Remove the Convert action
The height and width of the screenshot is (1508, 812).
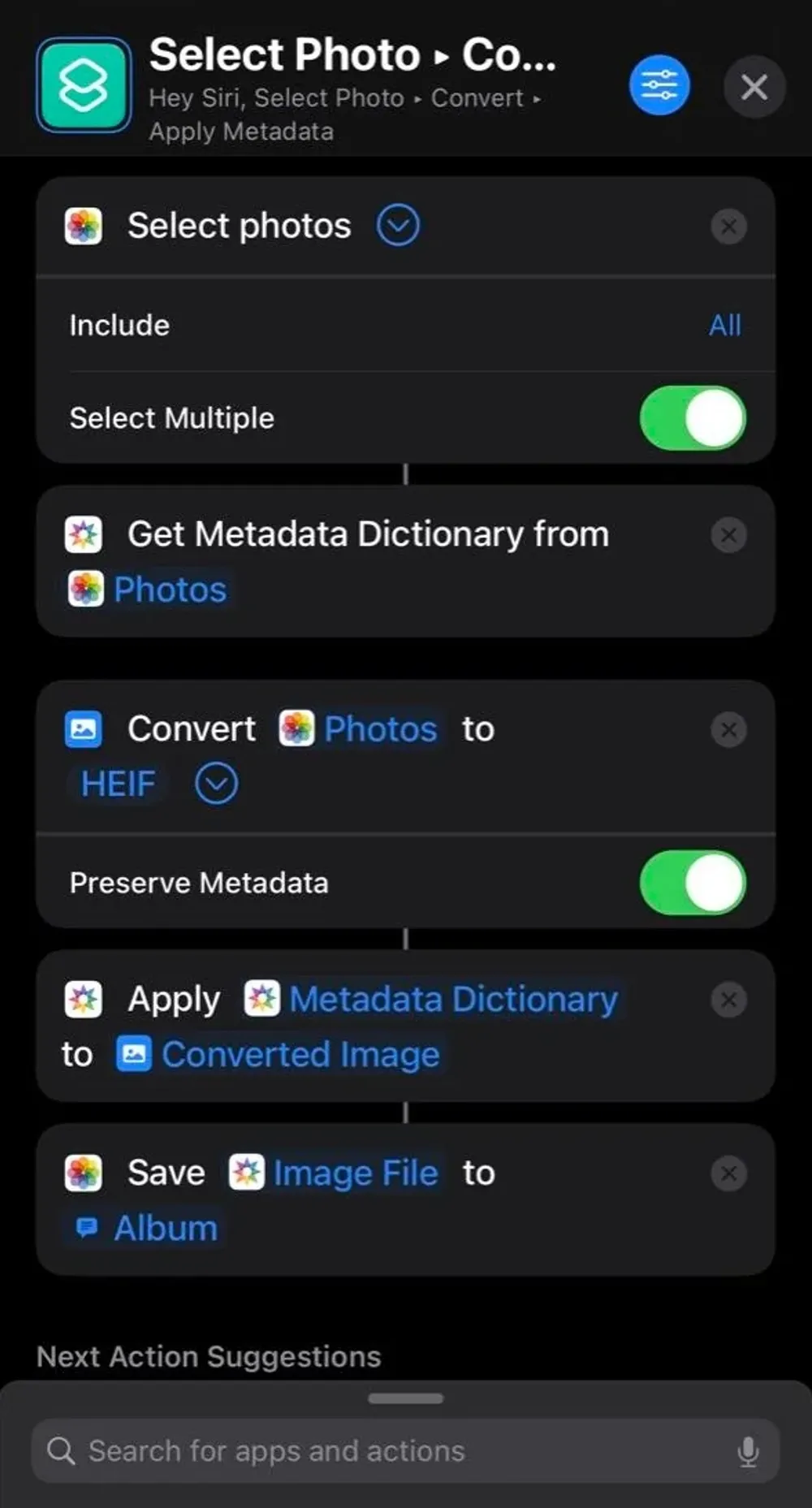[x=728, y=730]
